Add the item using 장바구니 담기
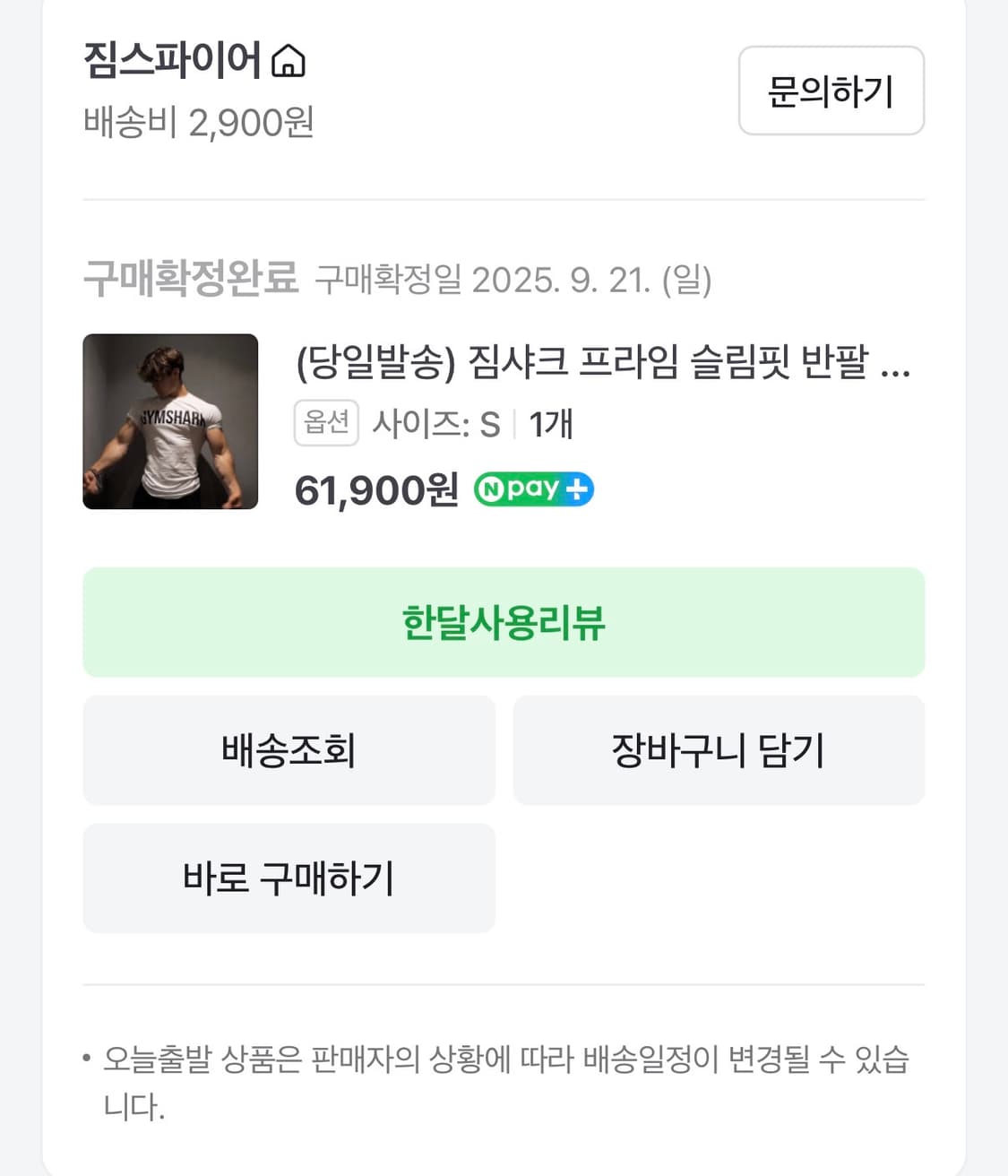1008x1176 pixels. click(x=719, y=750)
